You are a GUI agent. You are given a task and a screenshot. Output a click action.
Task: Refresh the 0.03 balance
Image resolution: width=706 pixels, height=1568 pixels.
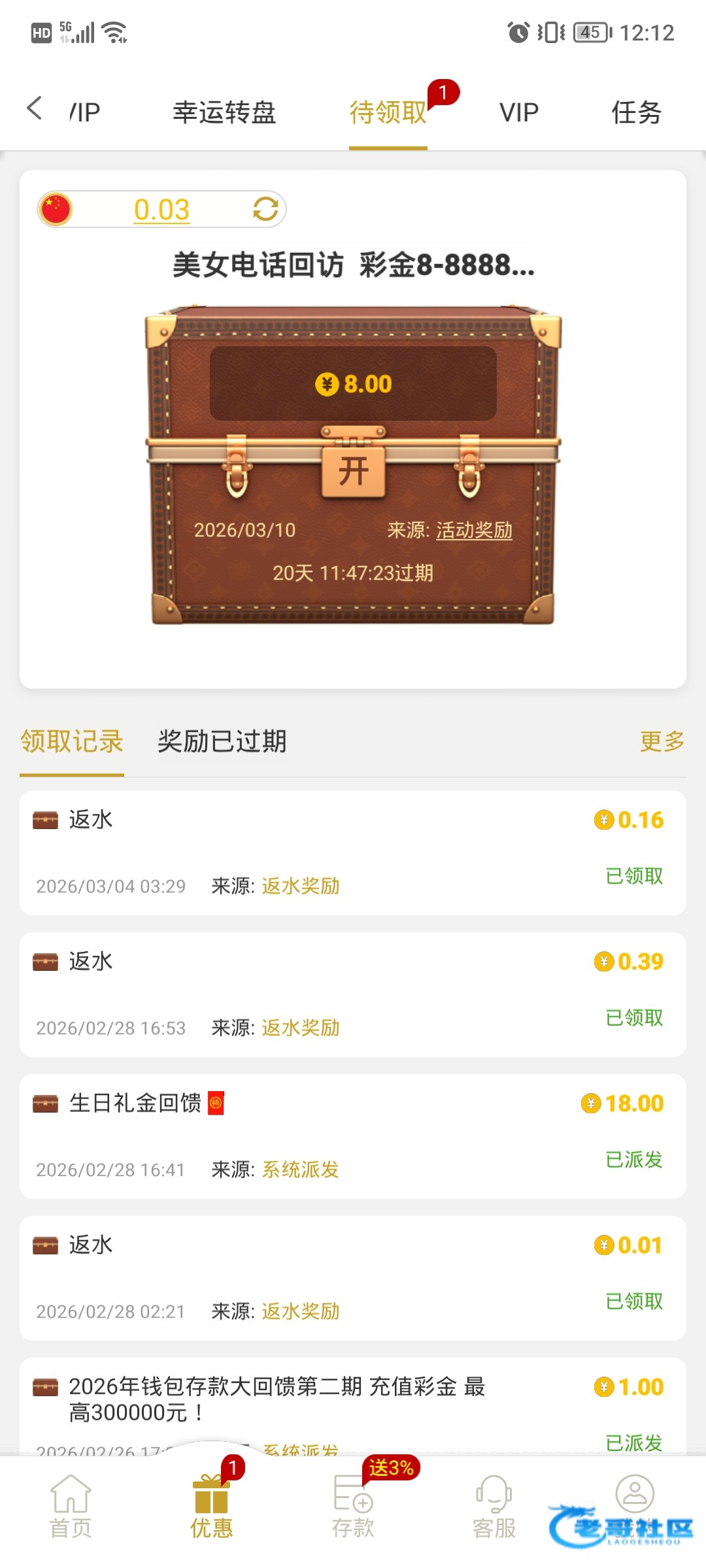pyautogui.click(x=265, y=209)
